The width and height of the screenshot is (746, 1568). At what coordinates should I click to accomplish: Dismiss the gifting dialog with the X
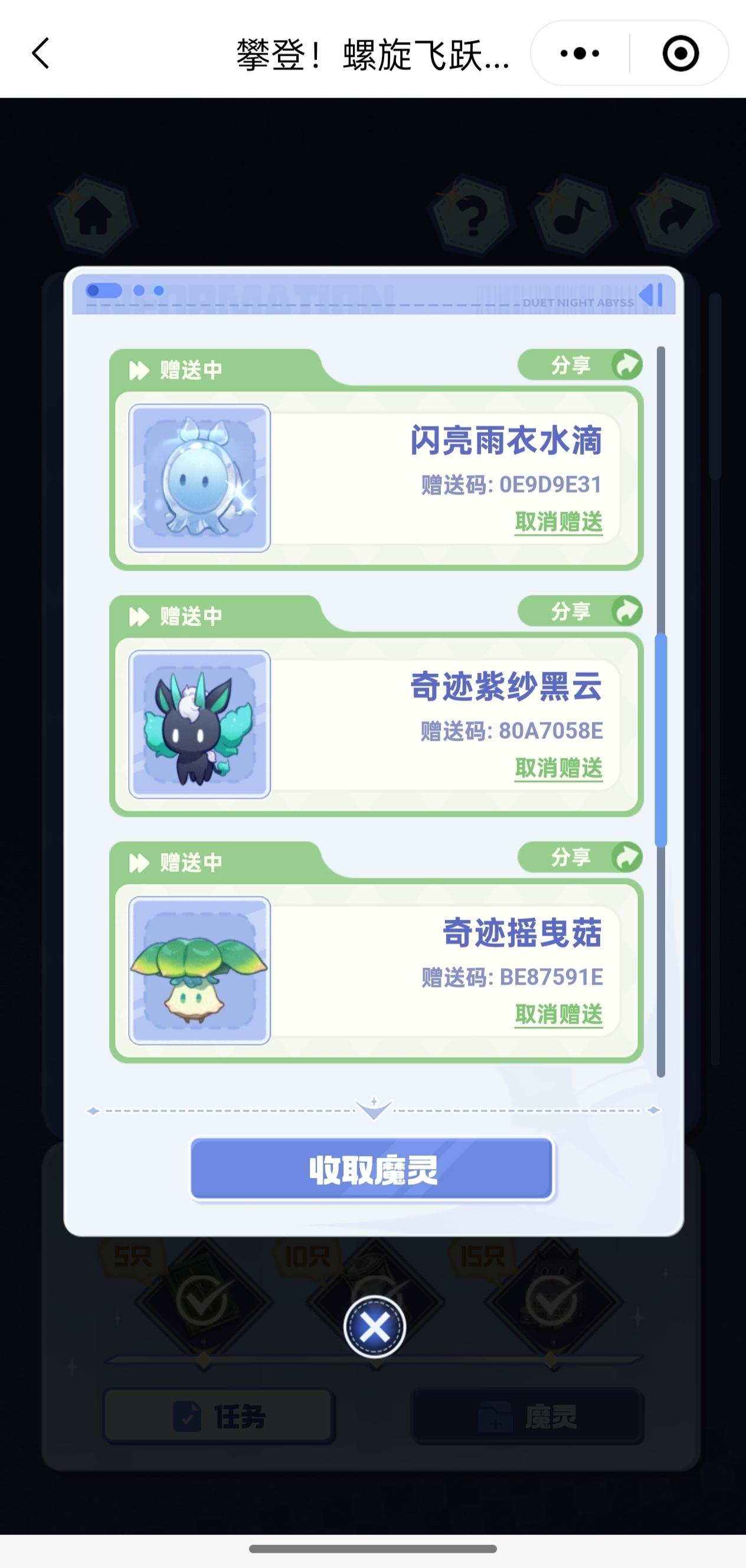(374, 1327)
